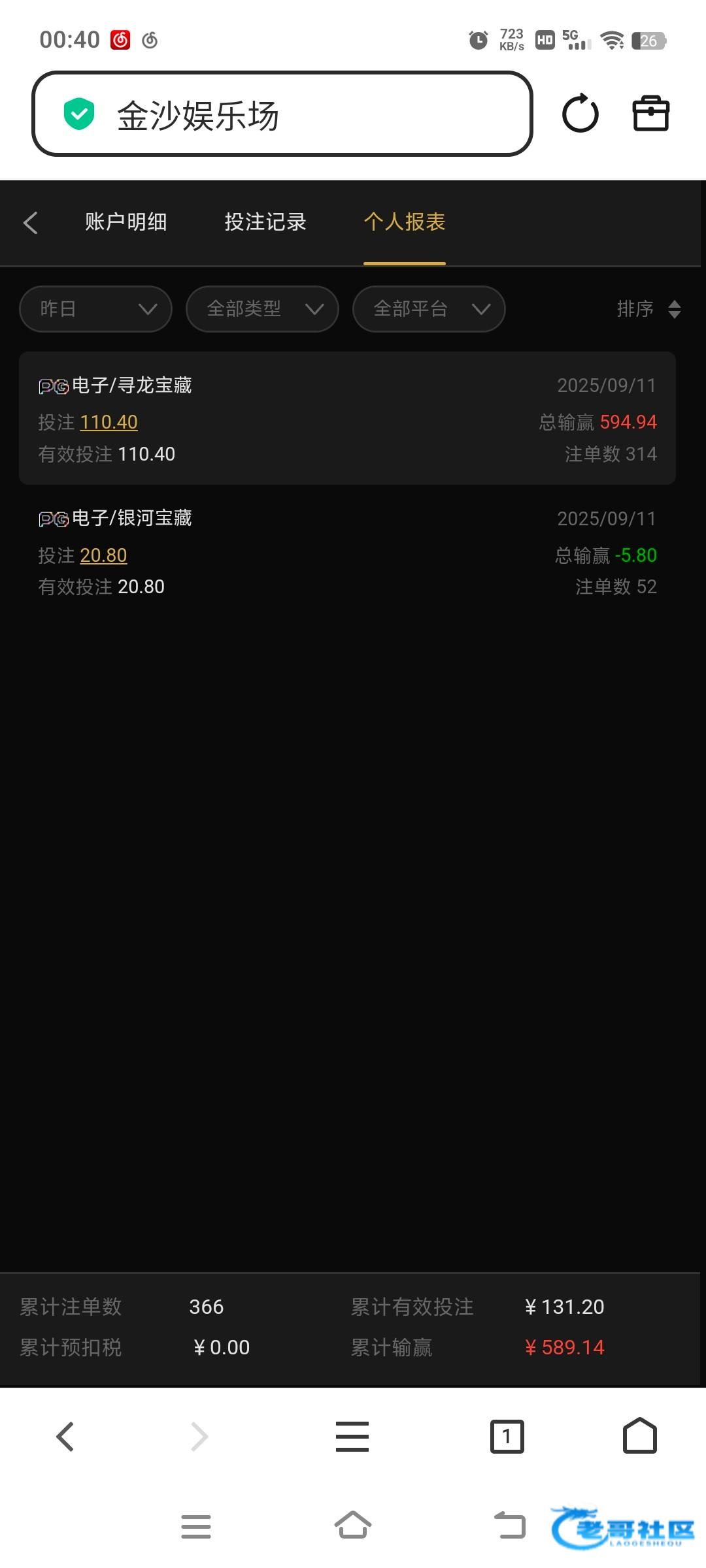Go to the browser home page

[x=639, y=1436]
